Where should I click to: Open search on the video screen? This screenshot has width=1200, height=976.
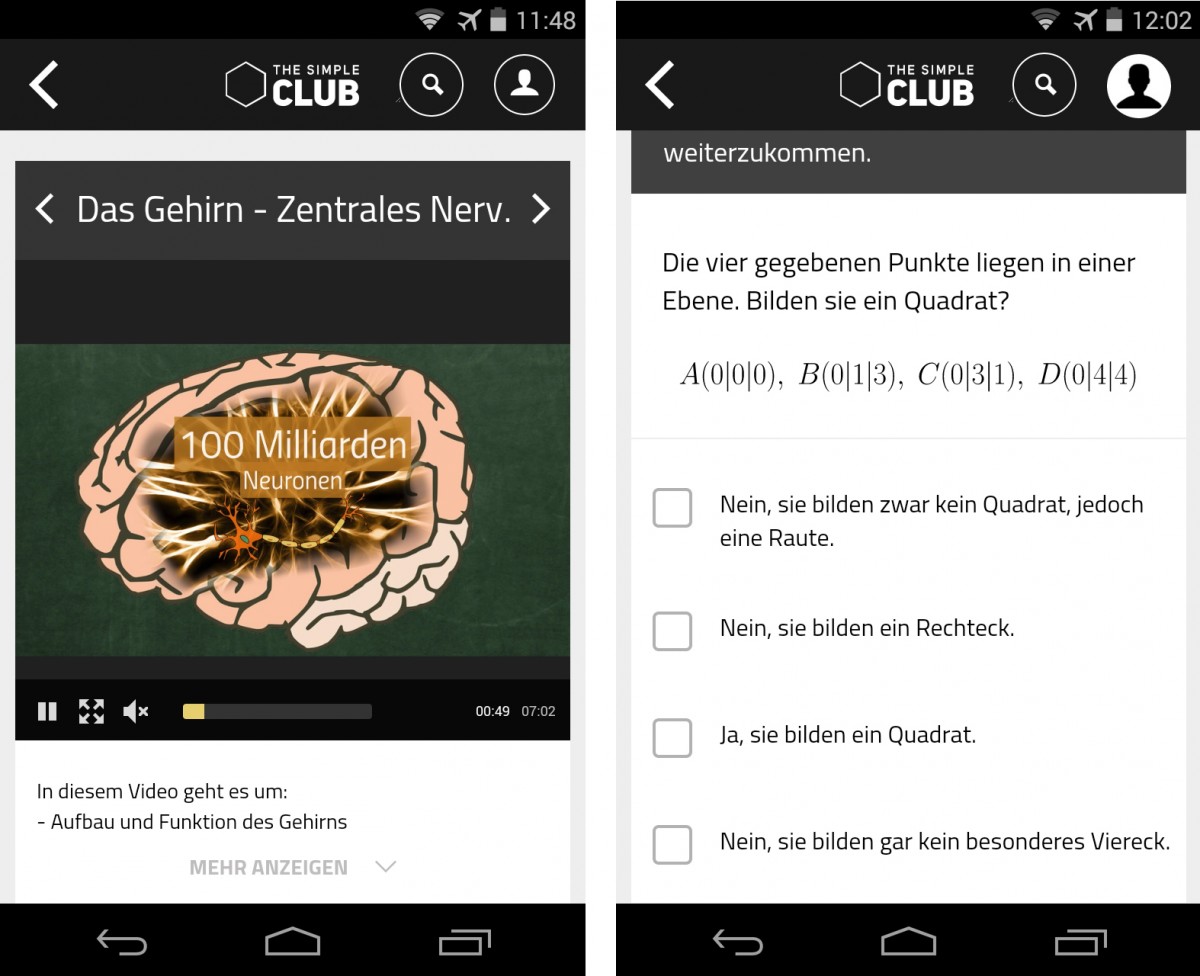(x=432, y=85)
